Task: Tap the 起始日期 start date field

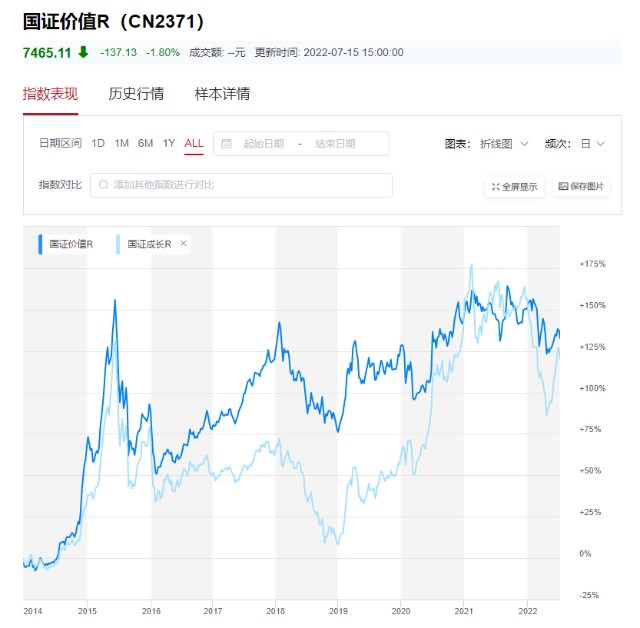Action: 263,144
